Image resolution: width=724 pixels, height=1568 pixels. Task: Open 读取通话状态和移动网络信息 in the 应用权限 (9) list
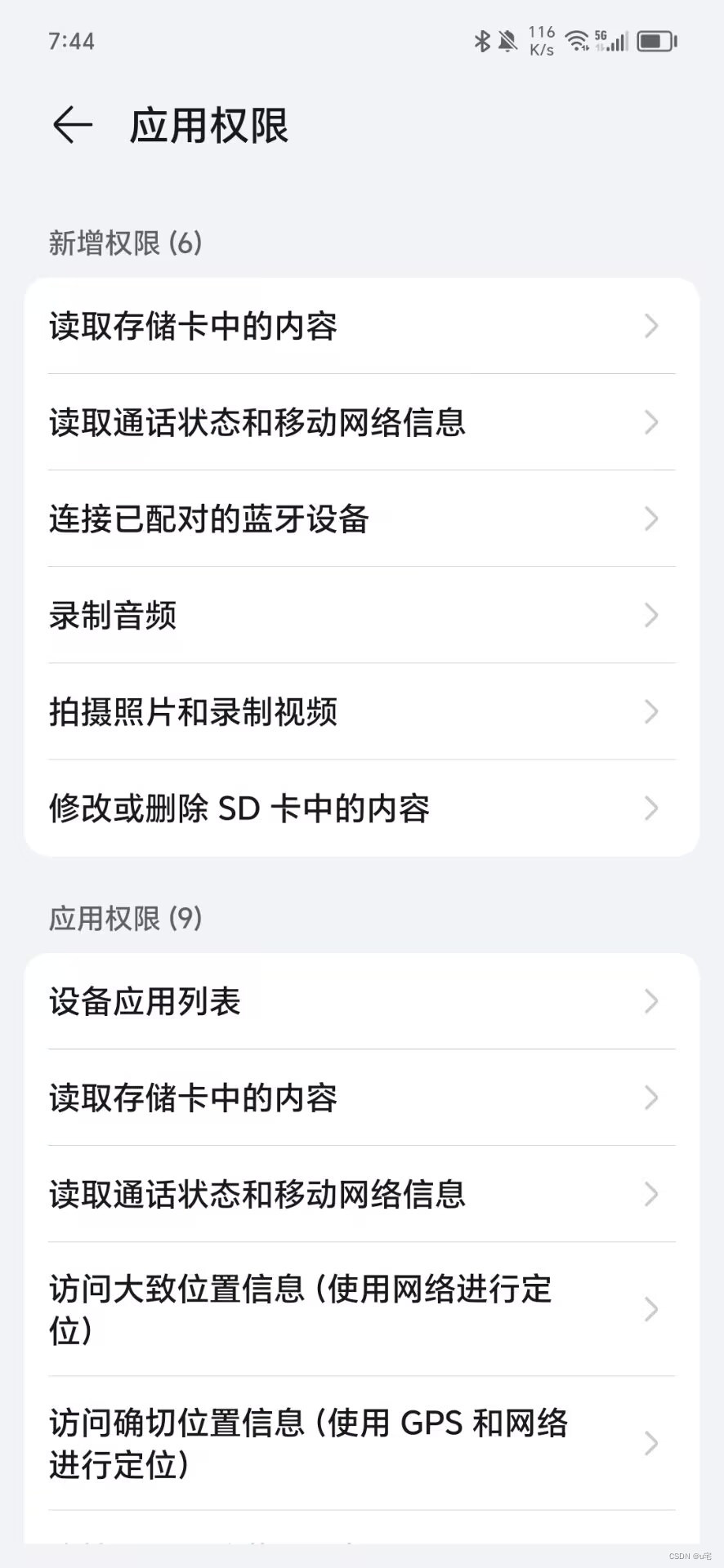[361, 1194]
